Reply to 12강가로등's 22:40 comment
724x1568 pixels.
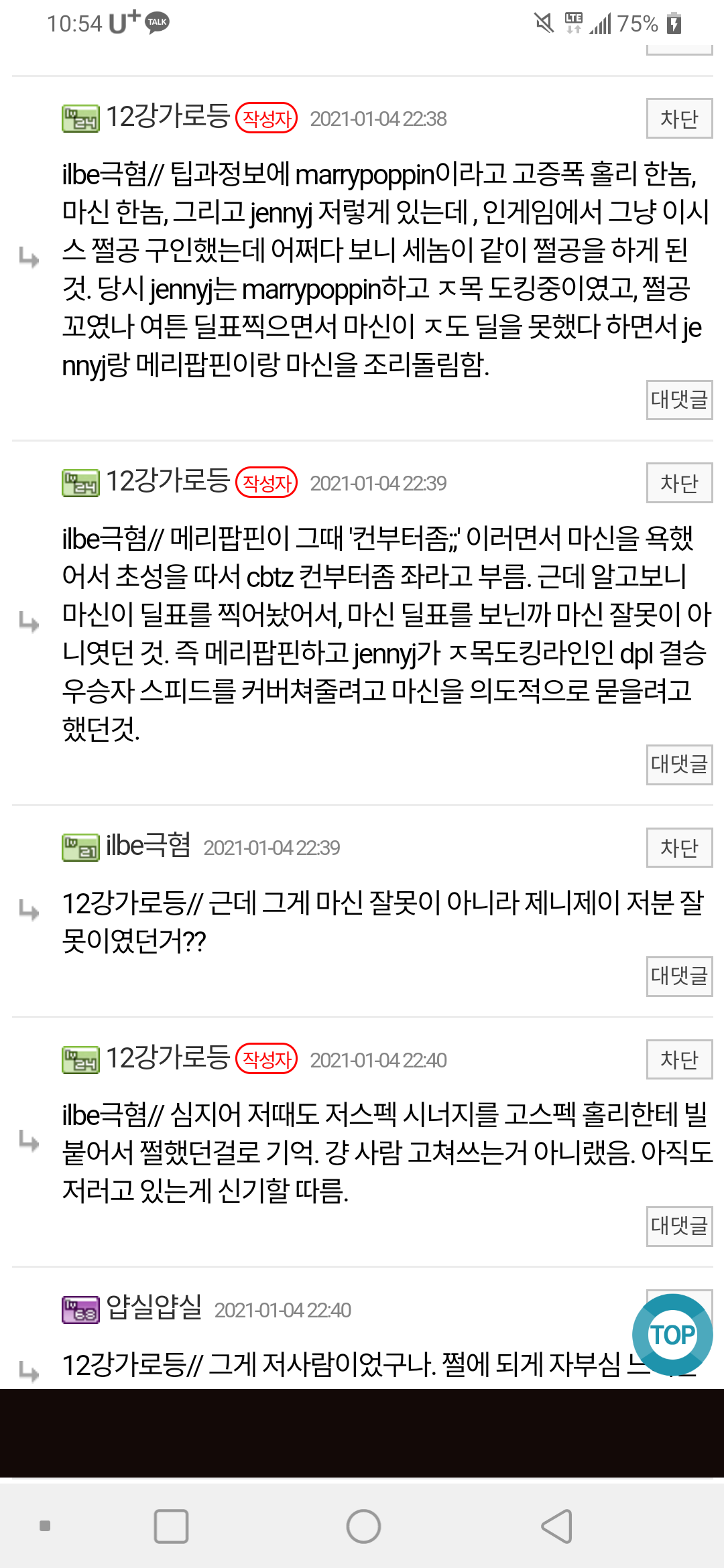click(678, 1226)
